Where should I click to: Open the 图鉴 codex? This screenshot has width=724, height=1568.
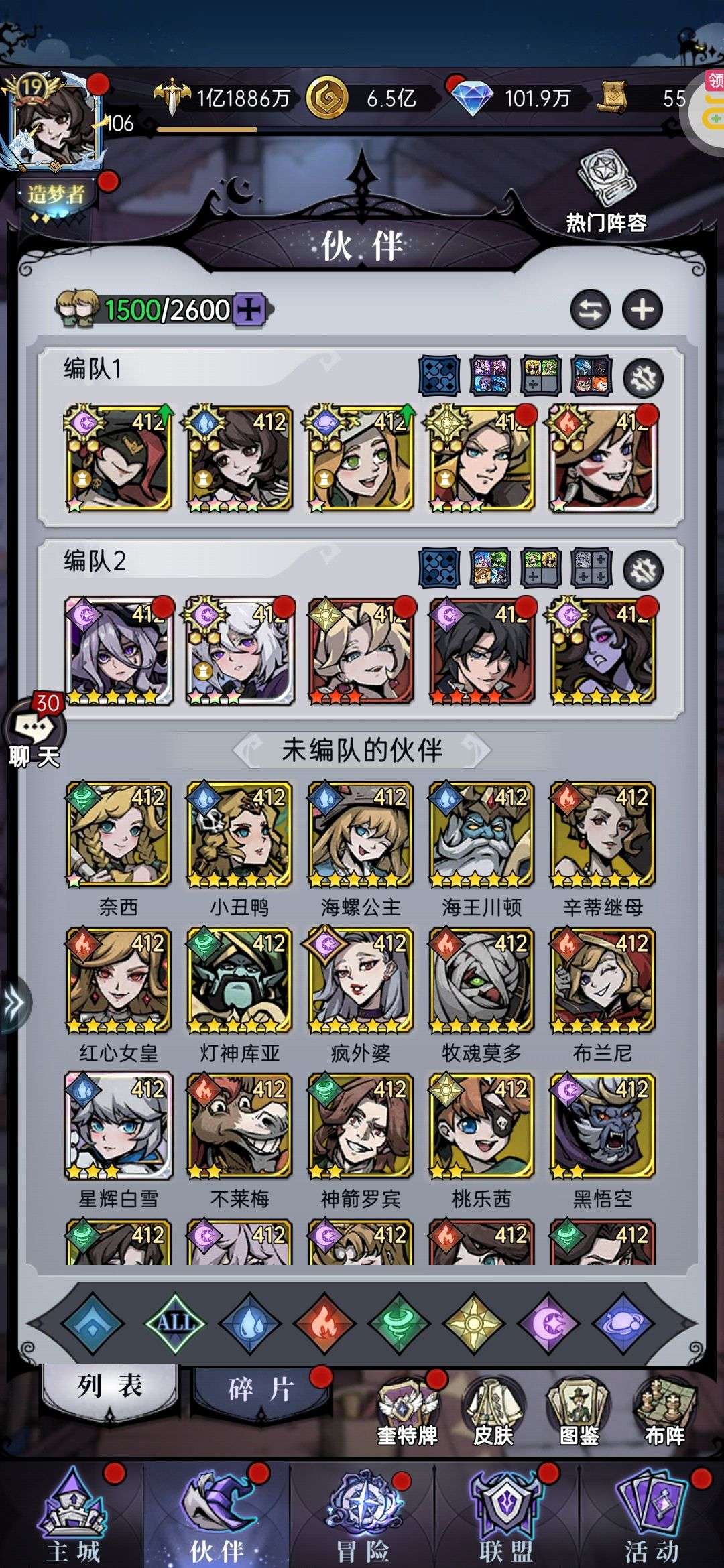point(579,1411)
